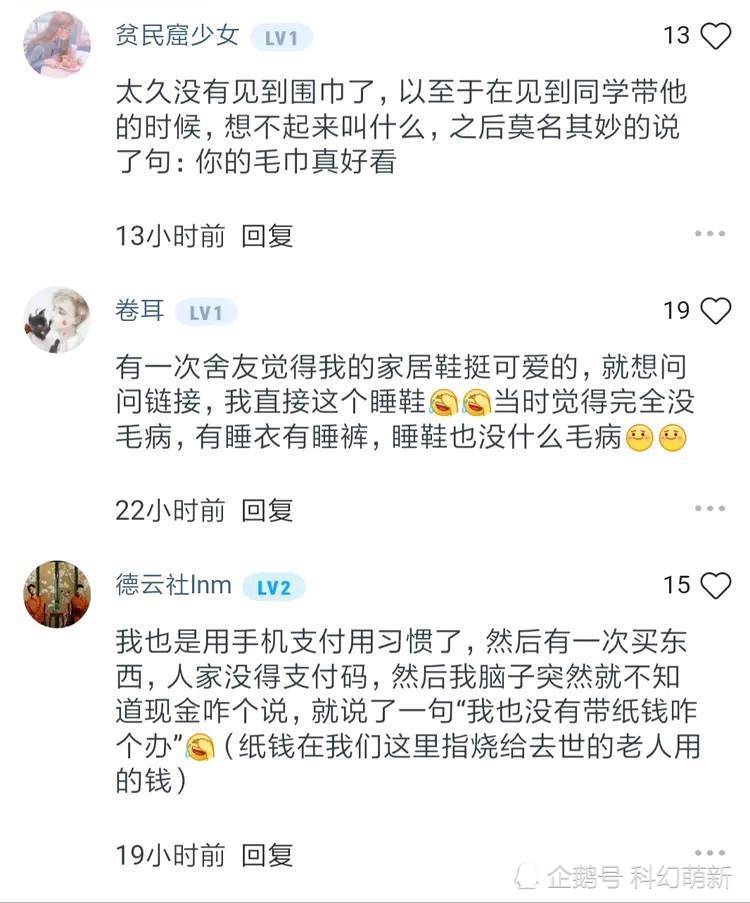
Task: Like 贫民窟少女's comment with the heart
Action: coord(714,35)
